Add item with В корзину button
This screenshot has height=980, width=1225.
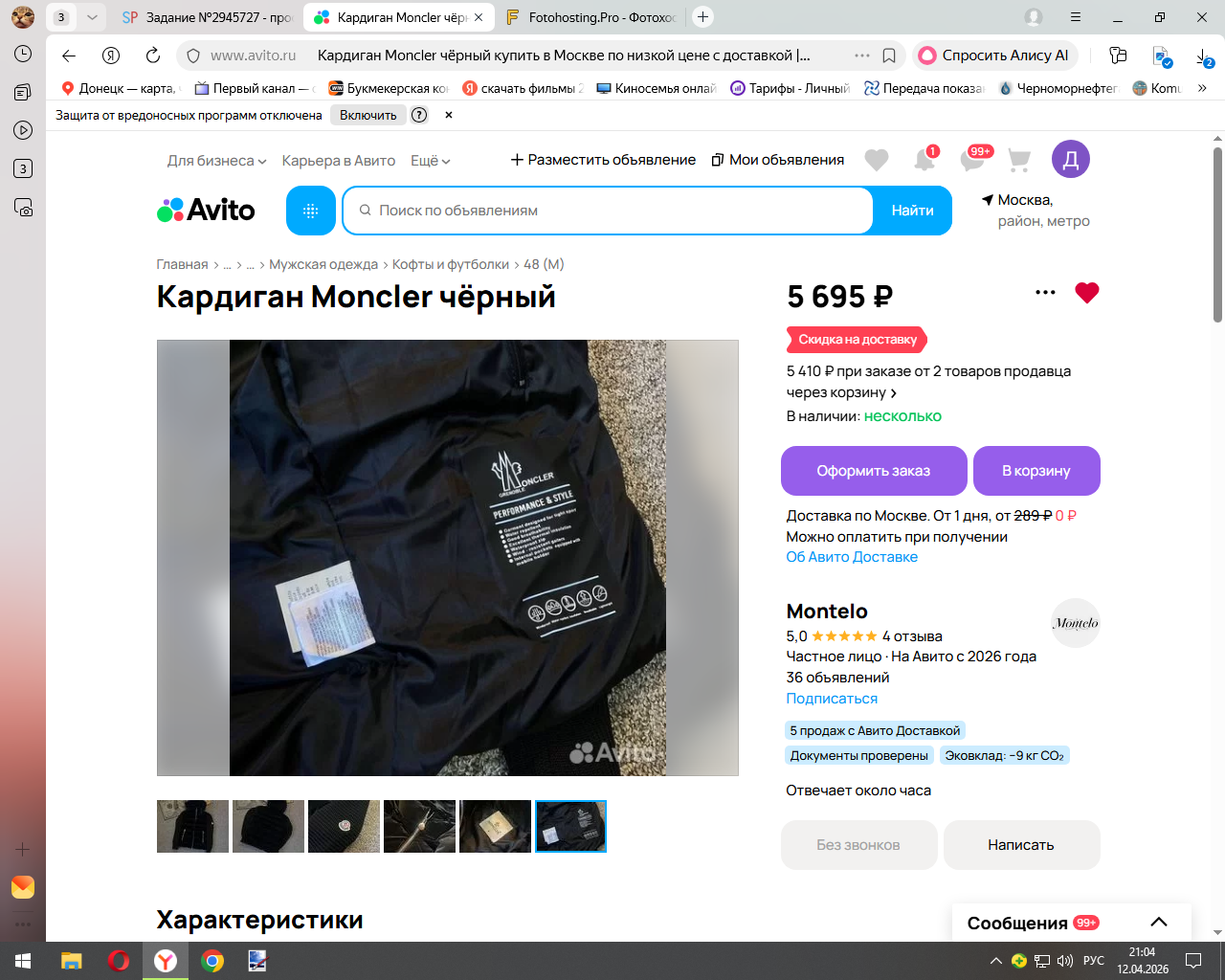tap(1036, 471)
